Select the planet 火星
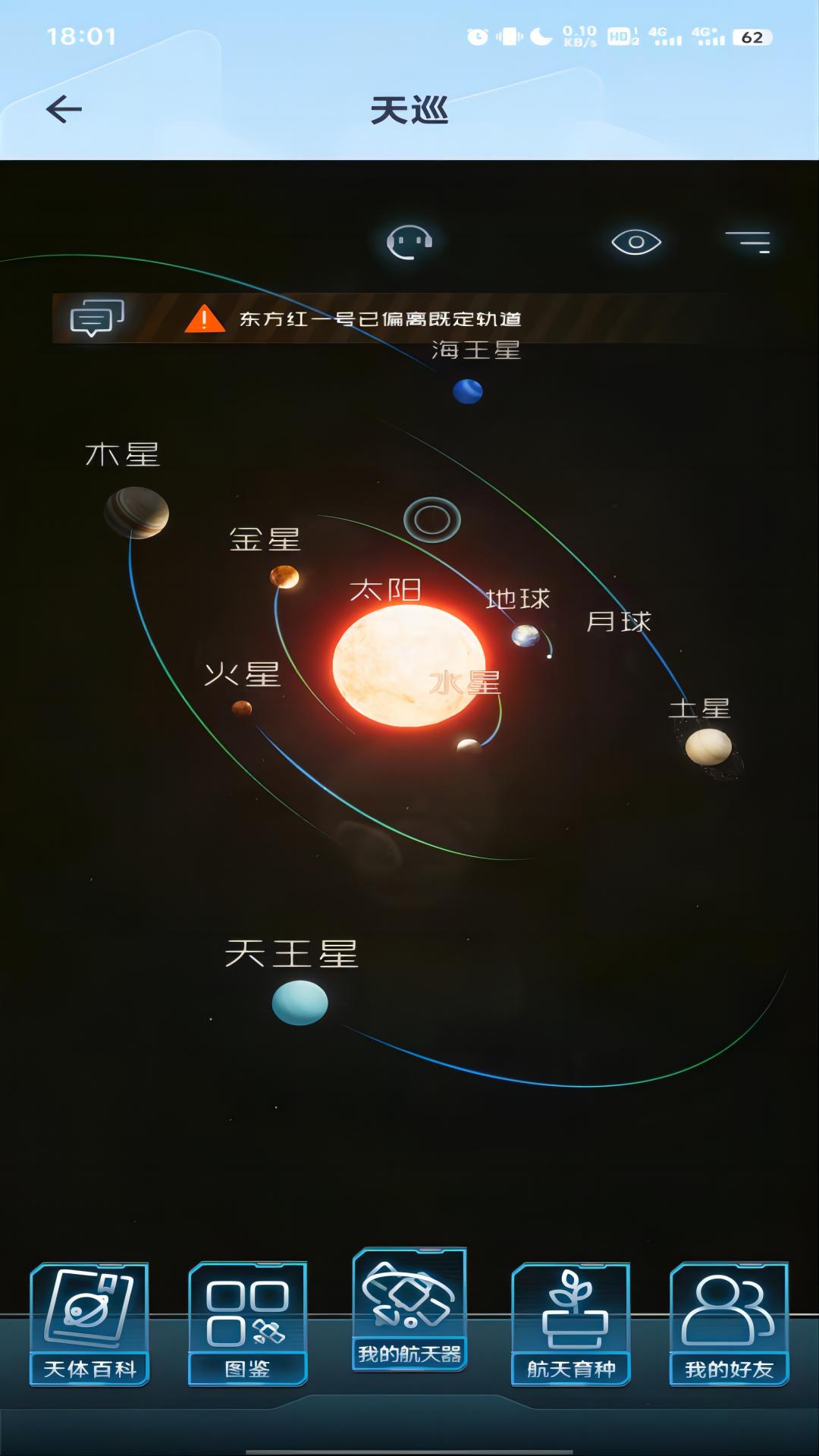Screen dimensions: 819x1456 [241, 708]
